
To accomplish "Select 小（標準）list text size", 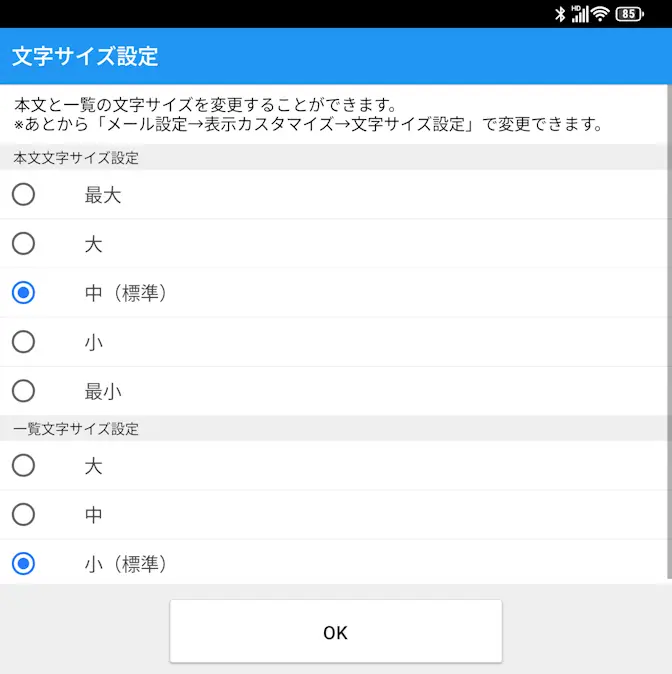I will pyautogui.click(x=23, y=564).
